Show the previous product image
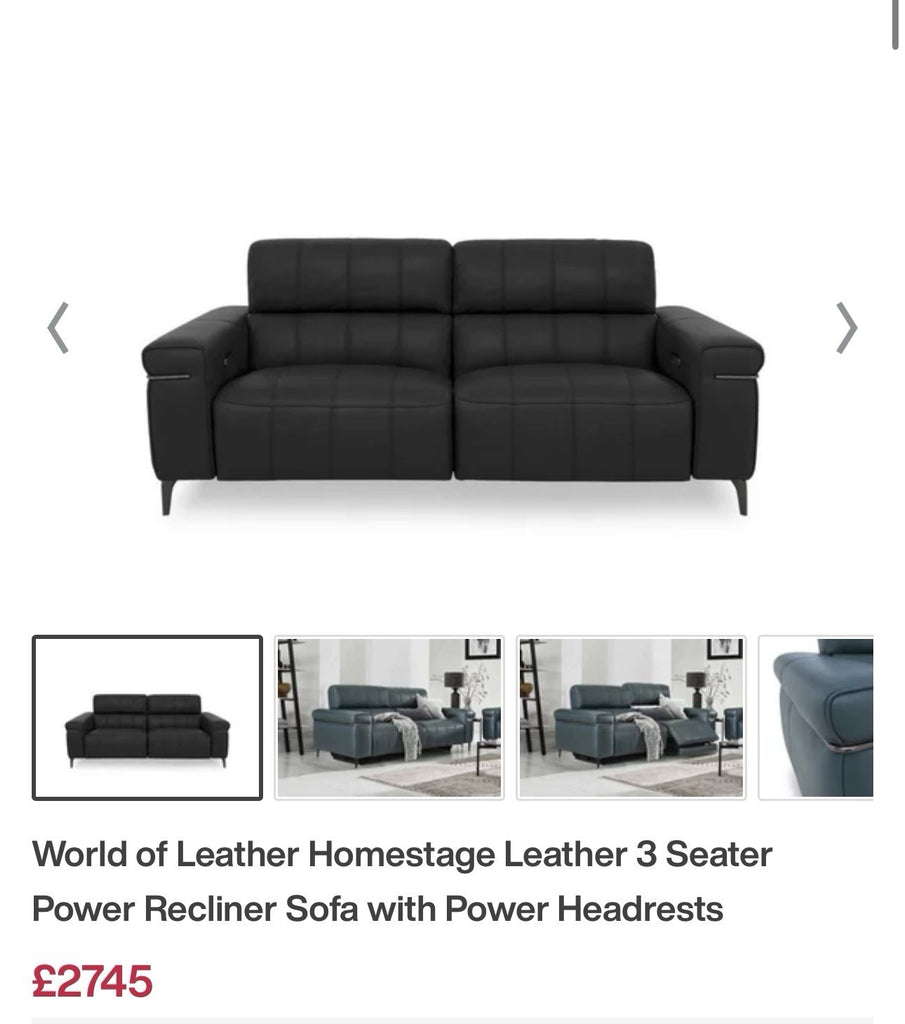This screenshot has height=1024, width=905. [58, 328]
